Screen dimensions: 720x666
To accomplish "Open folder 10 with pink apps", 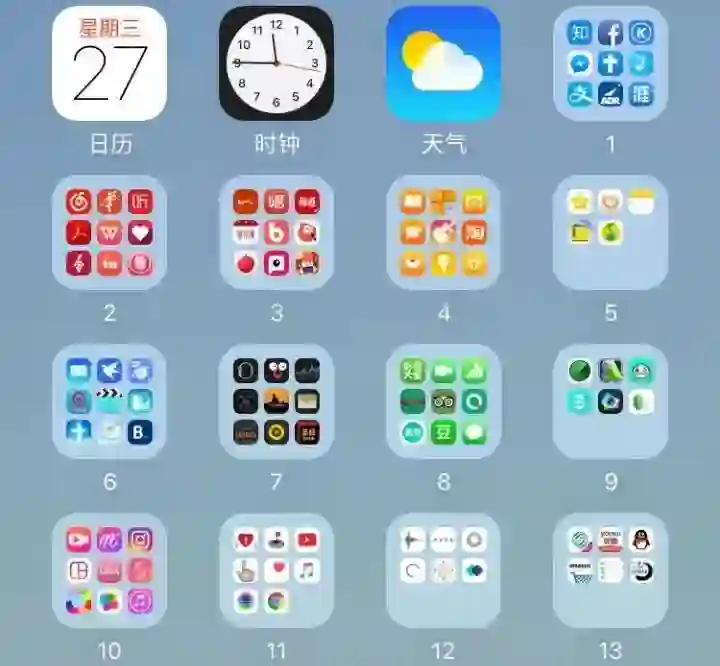I will point(109,571).
